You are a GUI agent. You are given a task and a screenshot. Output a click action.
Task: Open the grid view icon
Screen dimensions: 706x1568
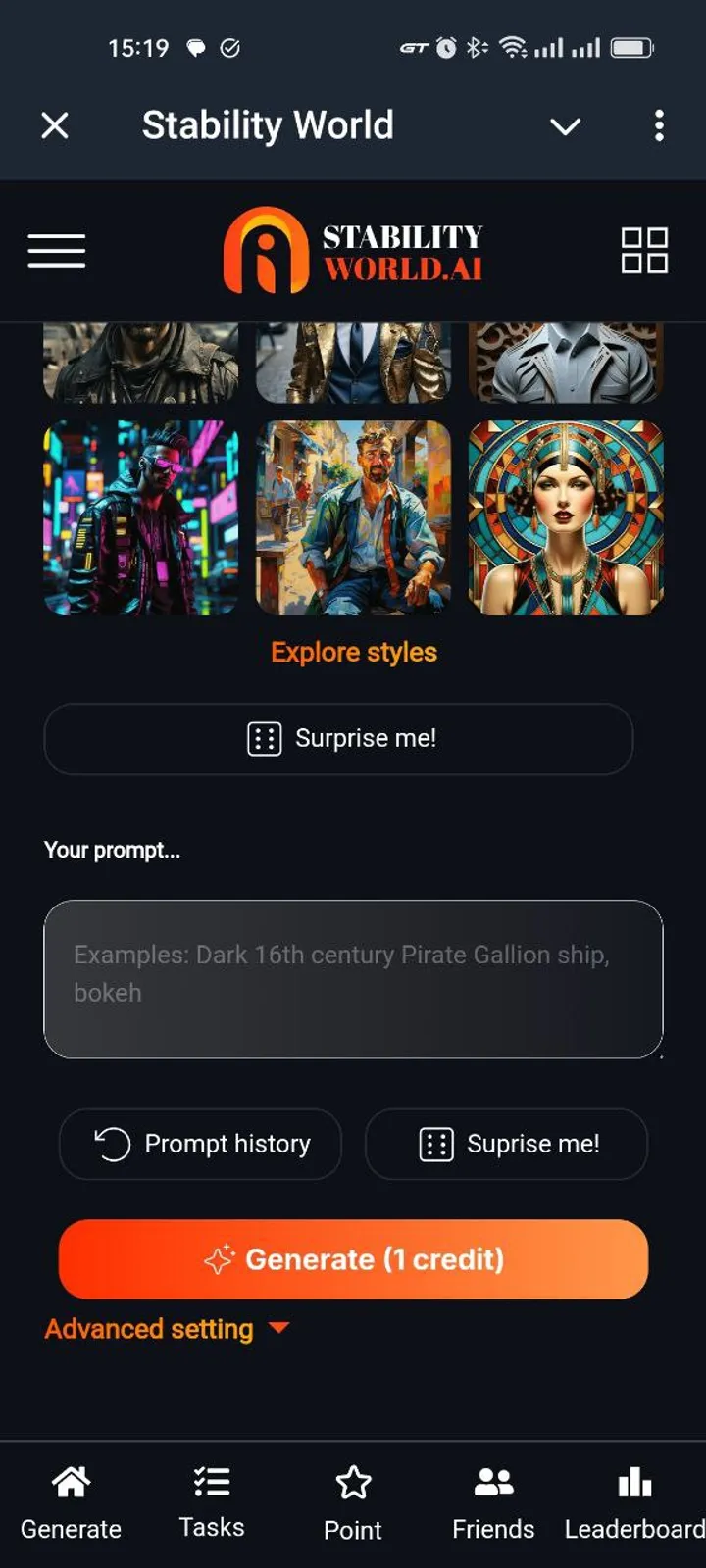click(x=644, y=251)
